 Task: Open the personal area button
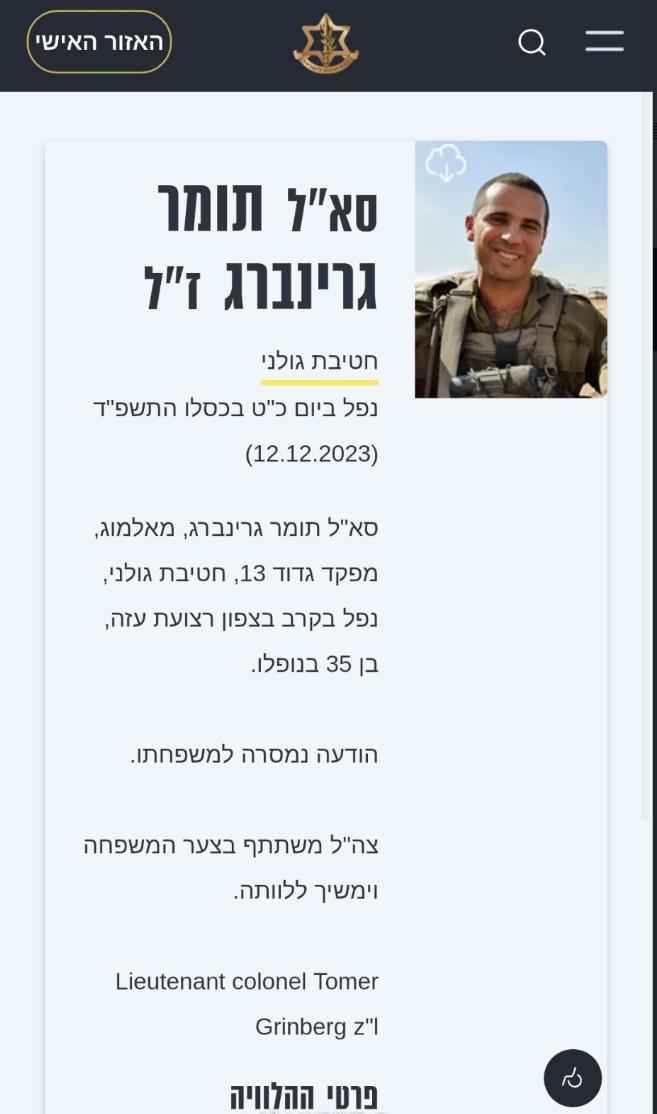[x=99, y=42]
